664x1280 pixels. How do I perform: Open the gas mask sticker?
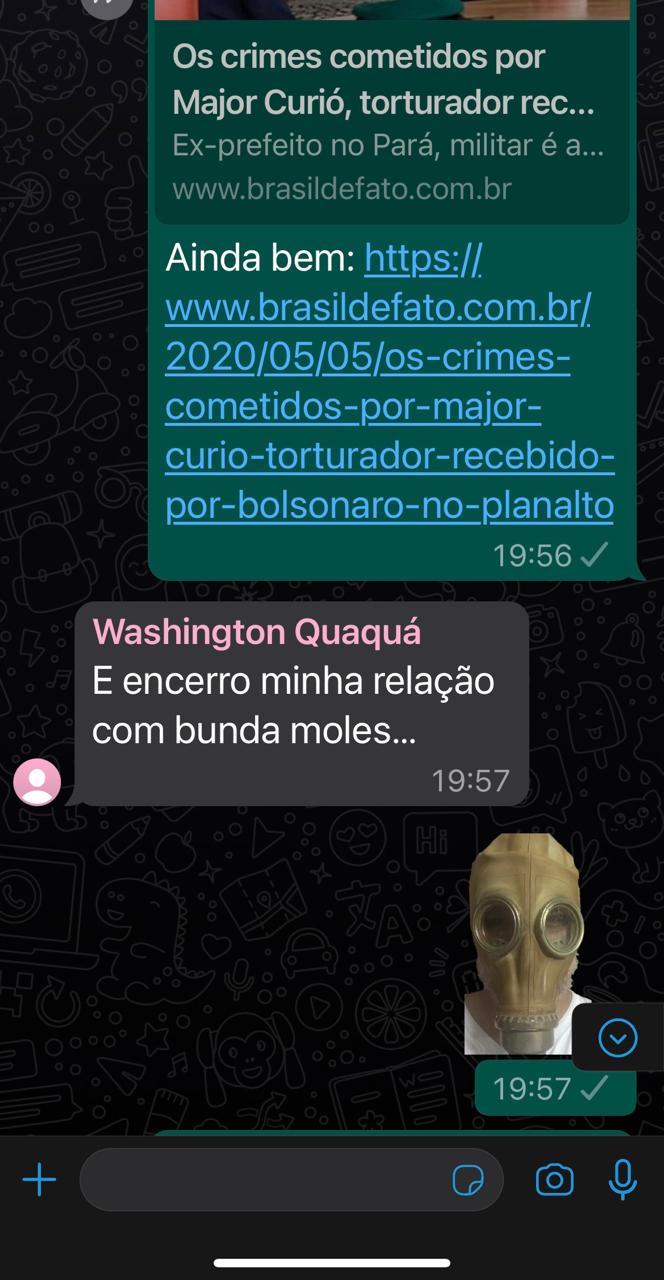(x=528, y=944)
